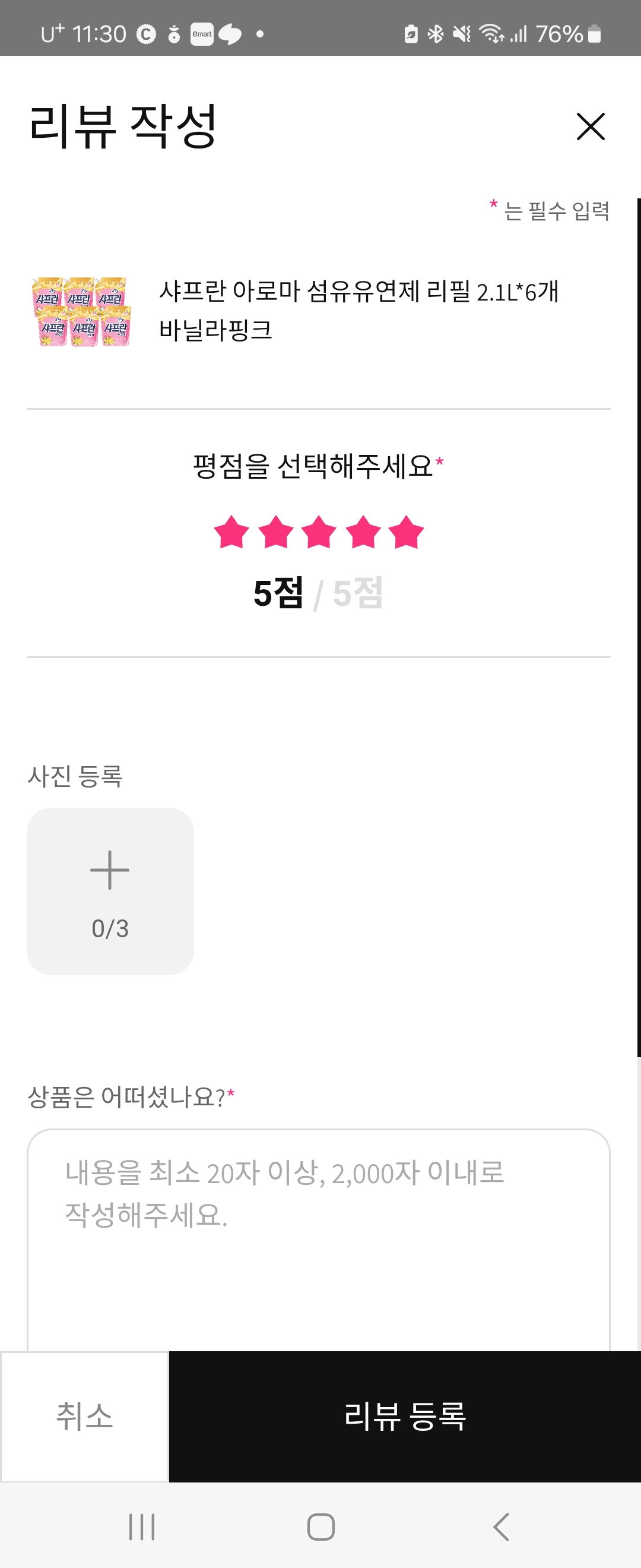Open the recent apps view
641x1568 pixels.
point(142,1526)
